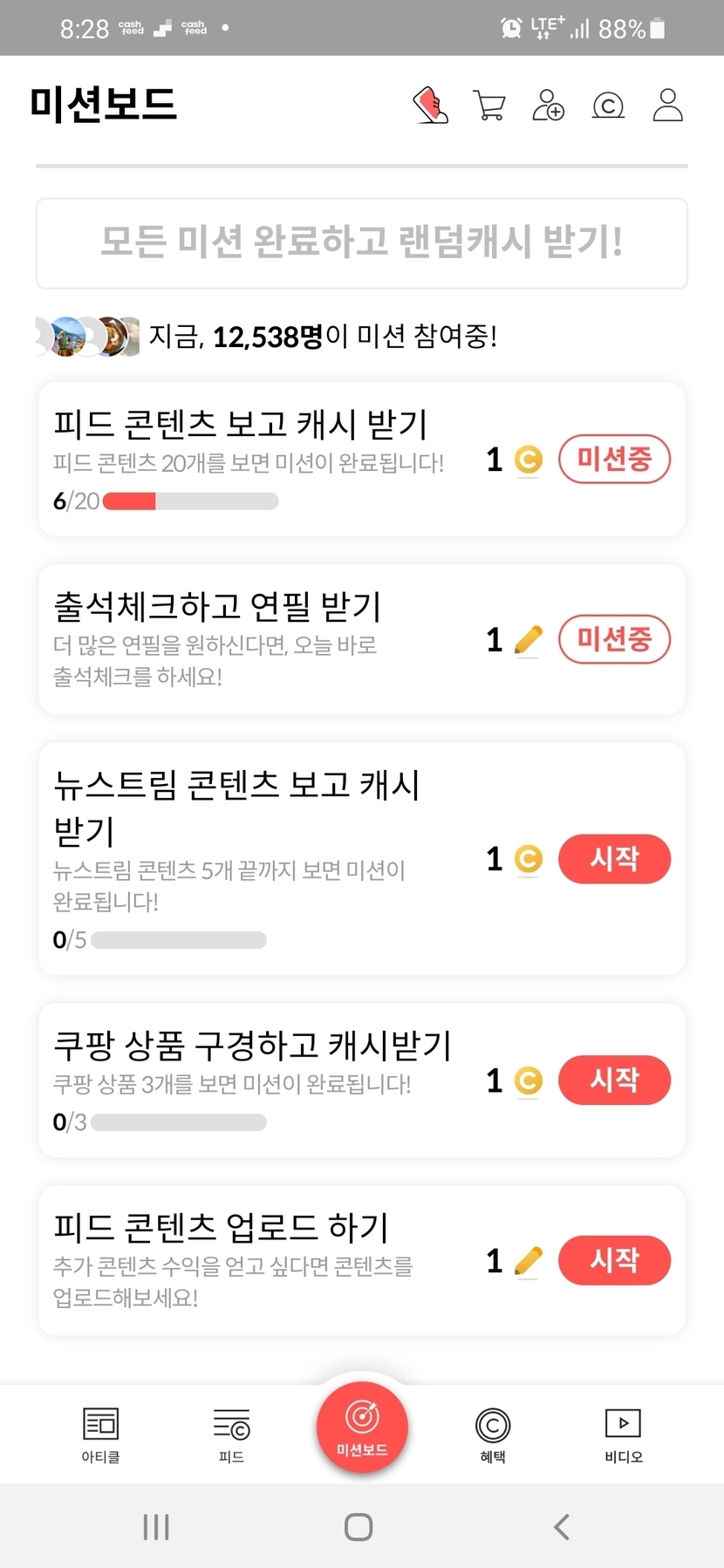The image size is (724, 1568).
Task: Switch to the 피드 tab
Action: [x=231, y=1435]
